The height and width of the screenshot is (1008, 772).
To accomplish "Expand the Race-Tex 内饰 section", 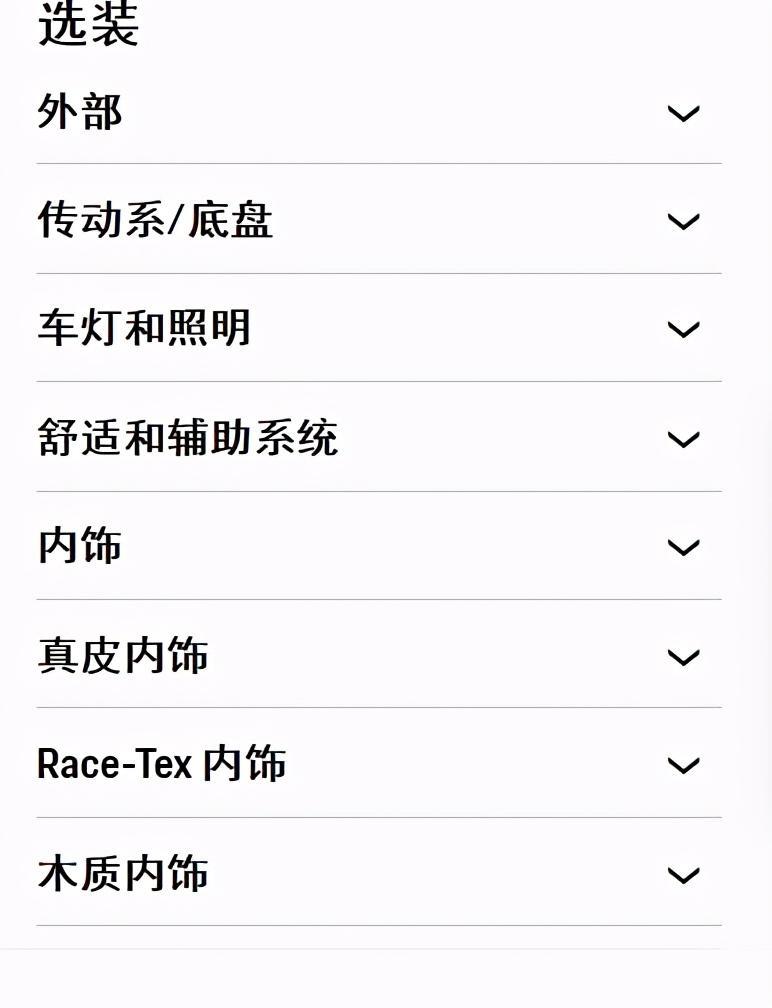I will [683, 766].
